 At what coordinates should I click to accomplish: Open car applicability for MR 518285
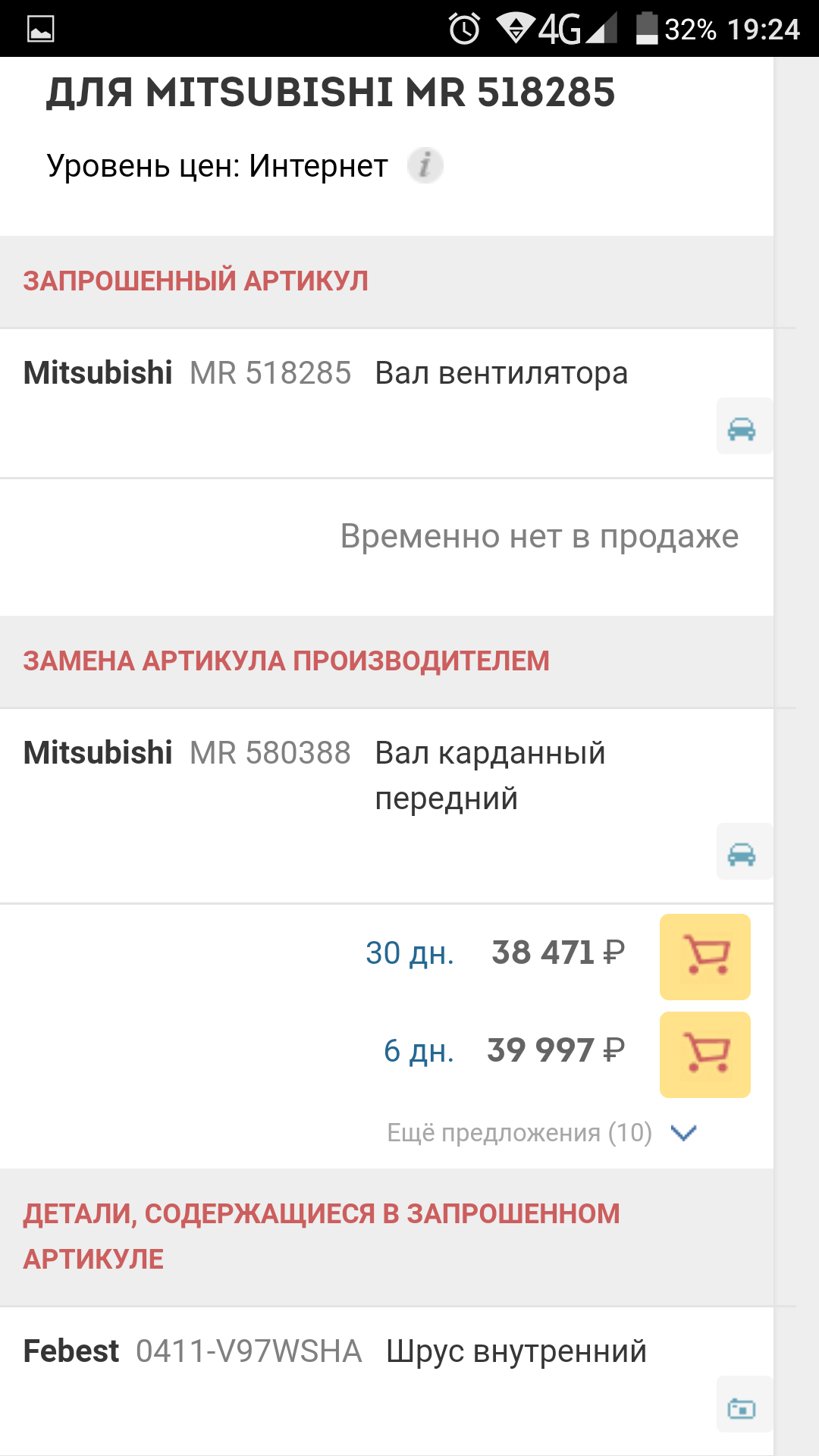pos(742,428)
